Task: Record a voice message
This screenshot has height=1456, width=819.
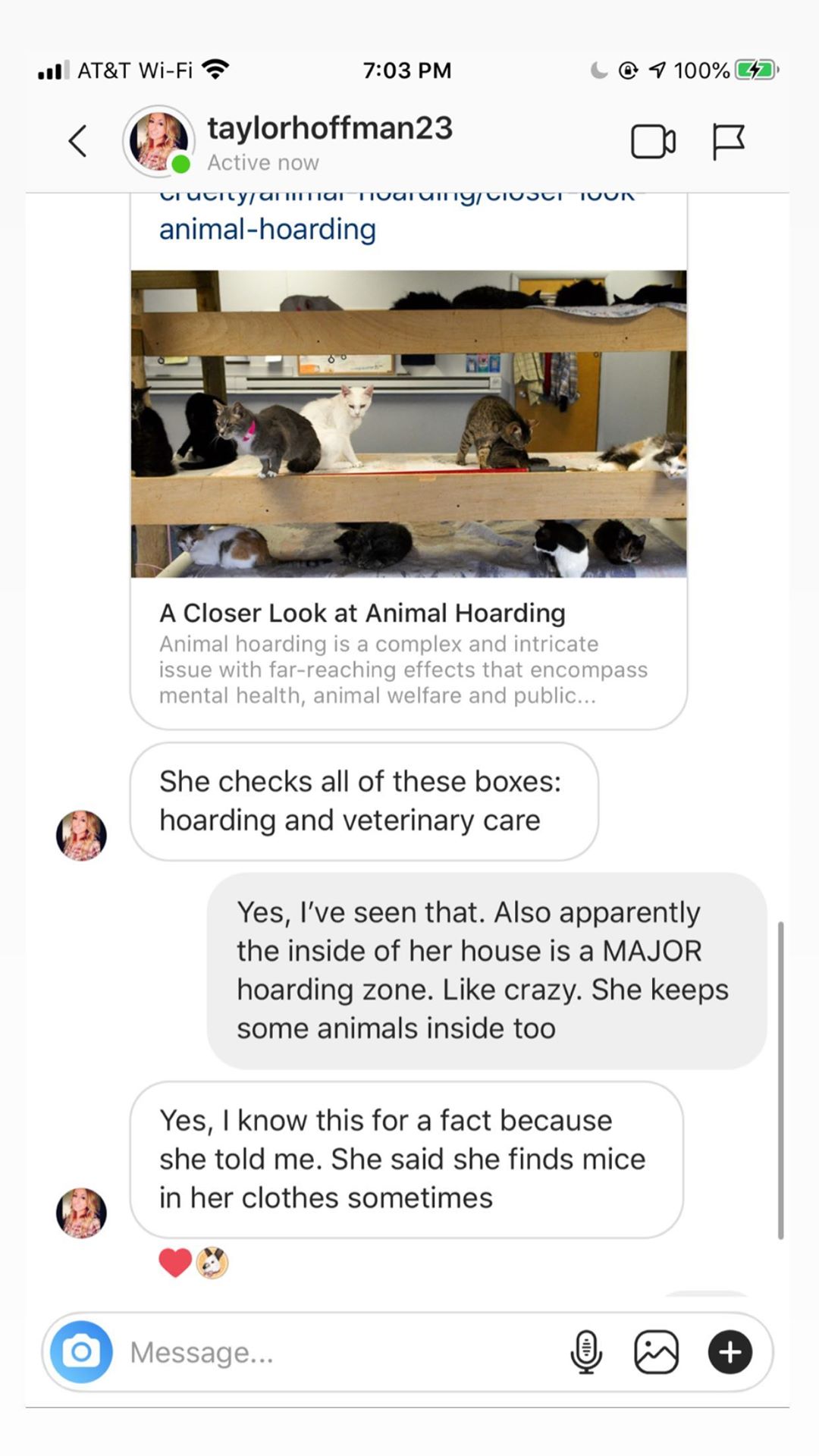Action: pos(585,1352)
